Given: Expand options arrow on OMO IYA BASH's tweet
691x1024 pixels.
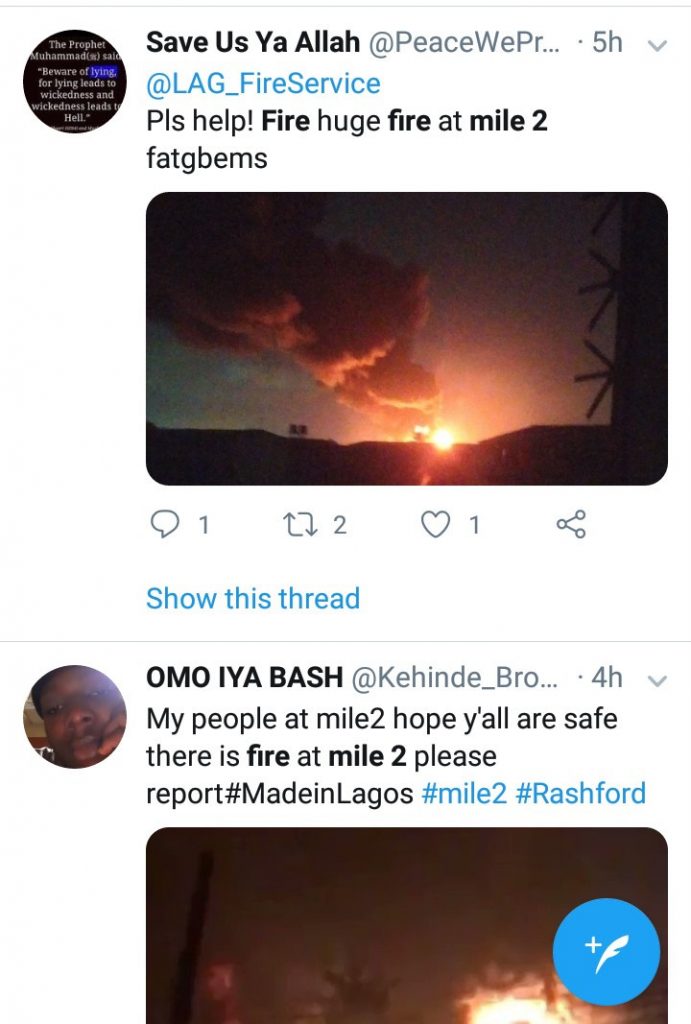Looking at the screenshot, I should coord(657,680).
